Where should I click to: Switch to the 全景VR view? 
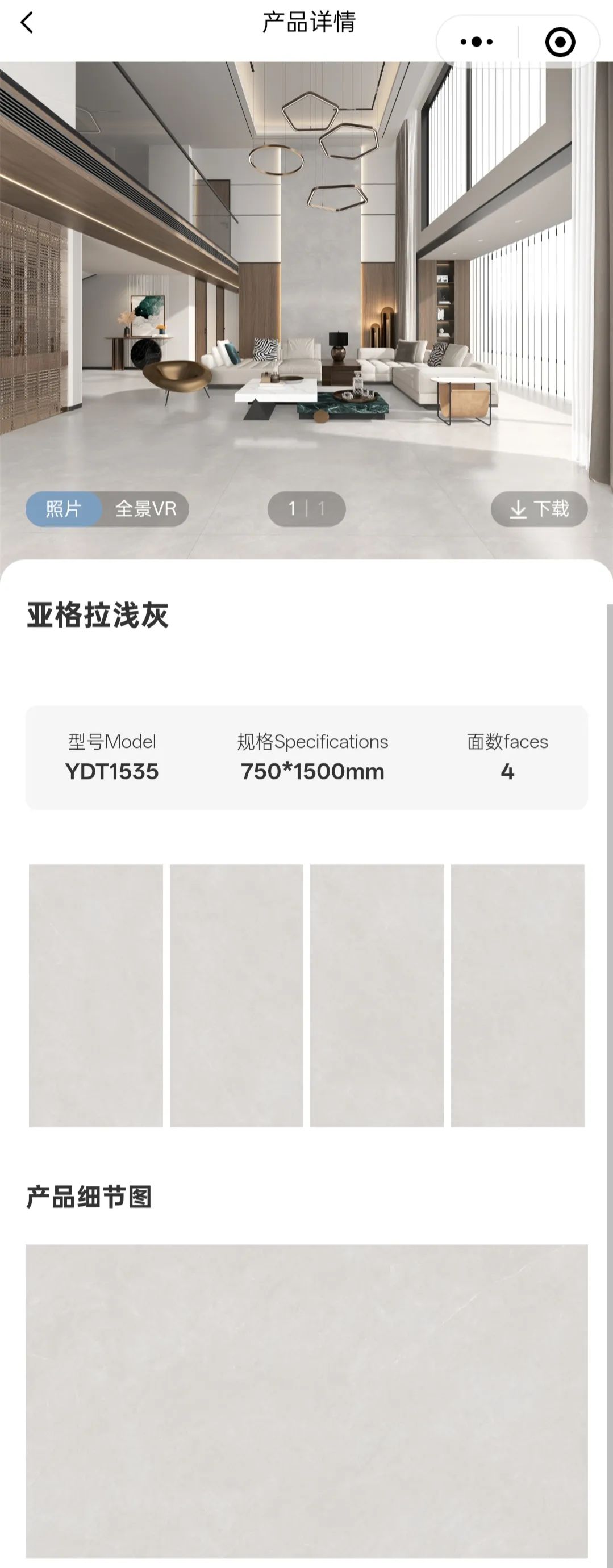(x=145, y=508)
